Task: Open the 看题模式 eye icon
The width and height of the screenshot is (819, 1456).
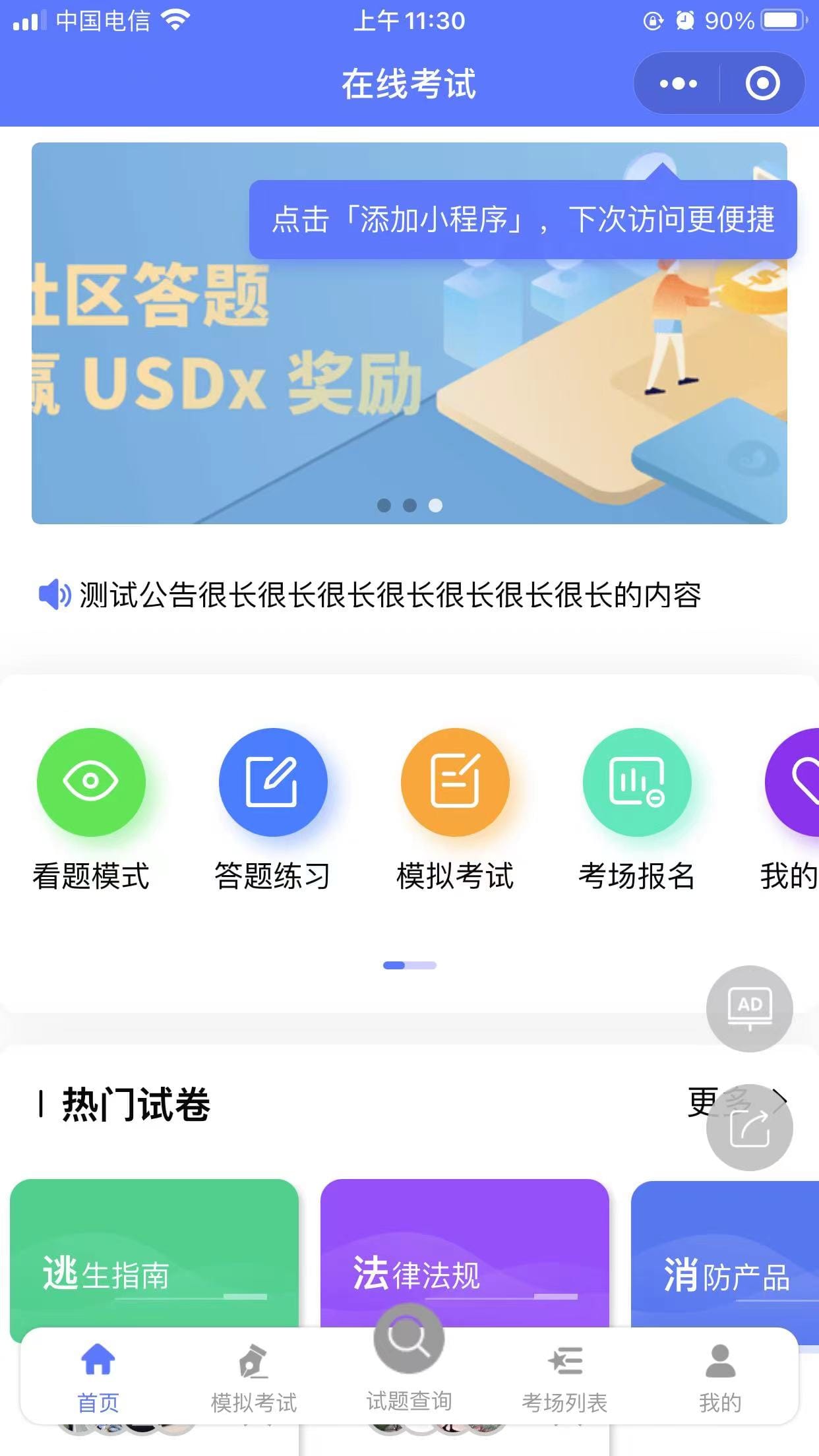Action: [x=91, y=781]
